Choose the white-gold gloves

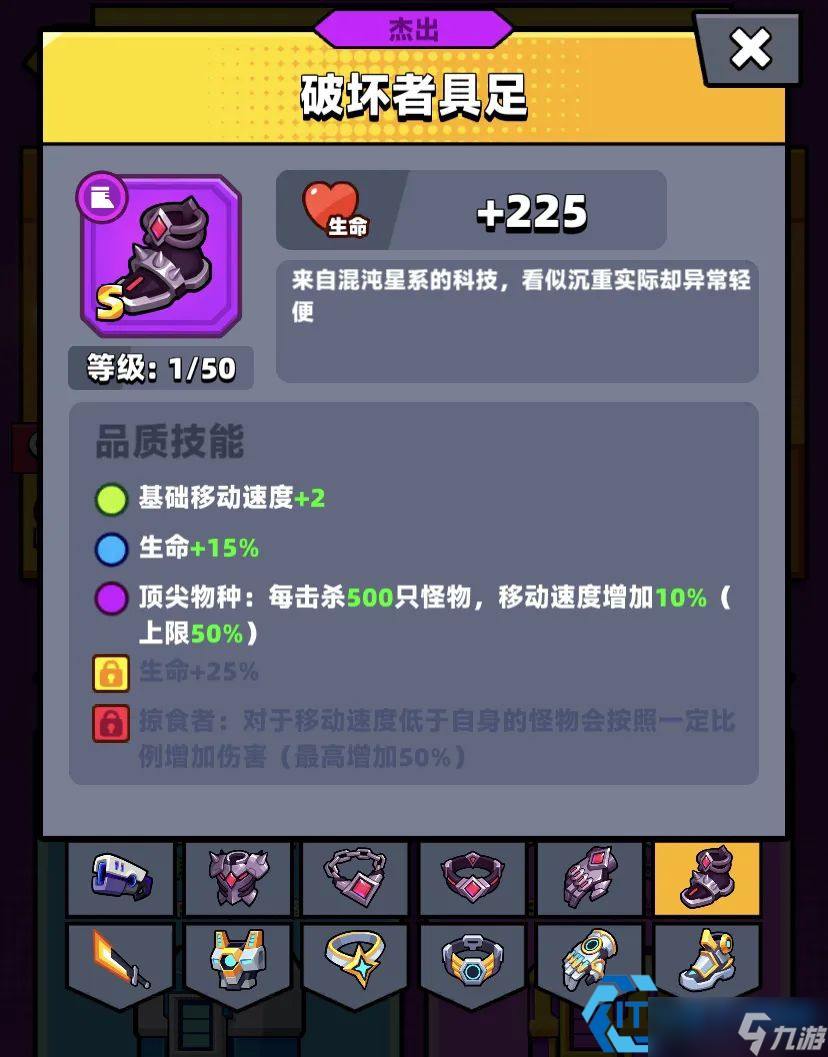590,961
